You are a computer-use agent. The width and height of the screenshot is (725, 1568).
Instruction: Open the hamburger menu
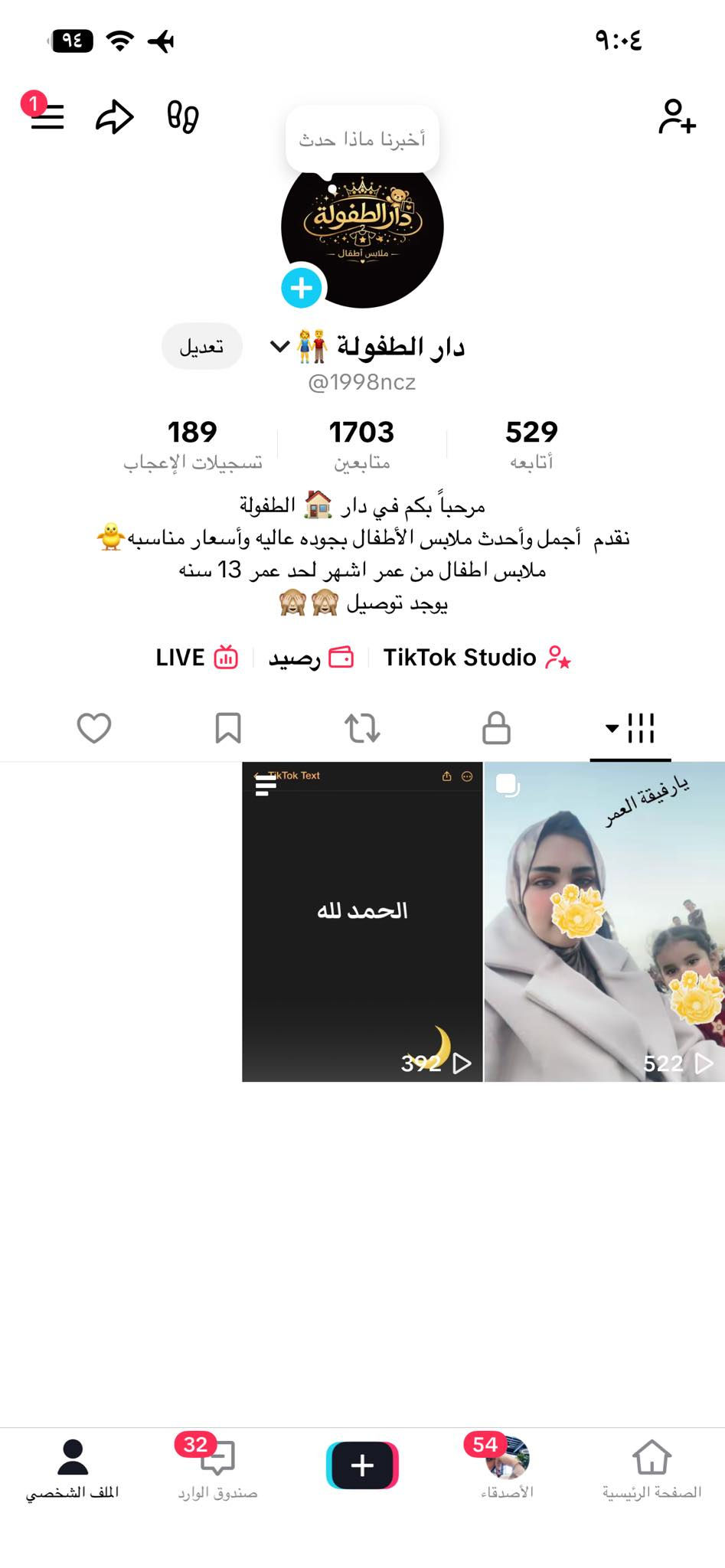(47, 117)
